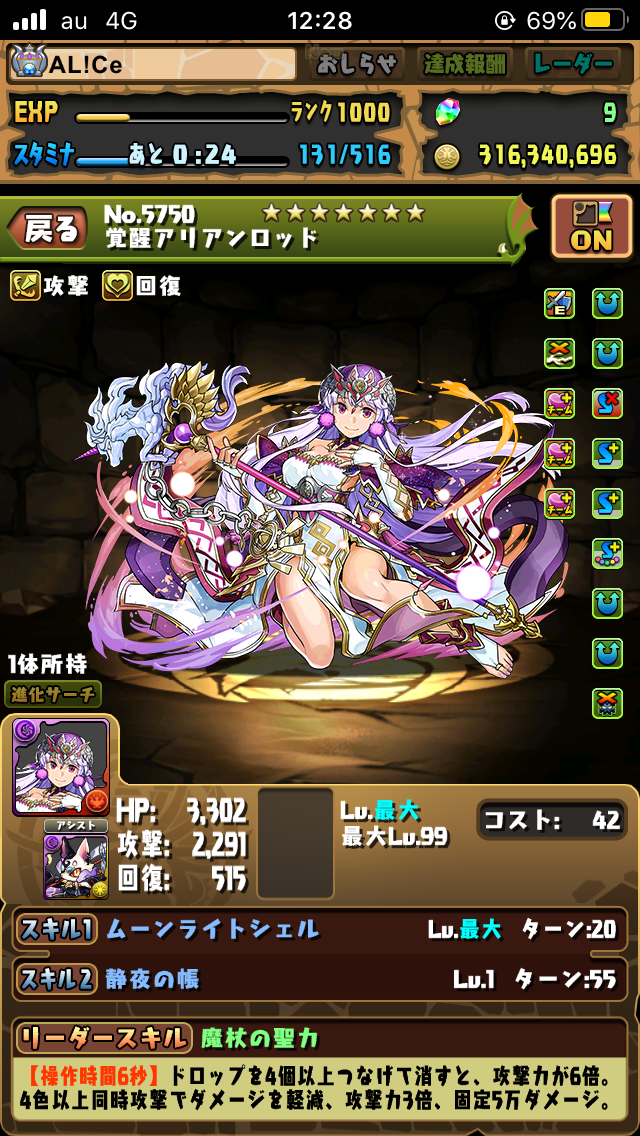The image size is (640, 1136).
Task: Open the レーダー radar button
Action: (572, 65)
